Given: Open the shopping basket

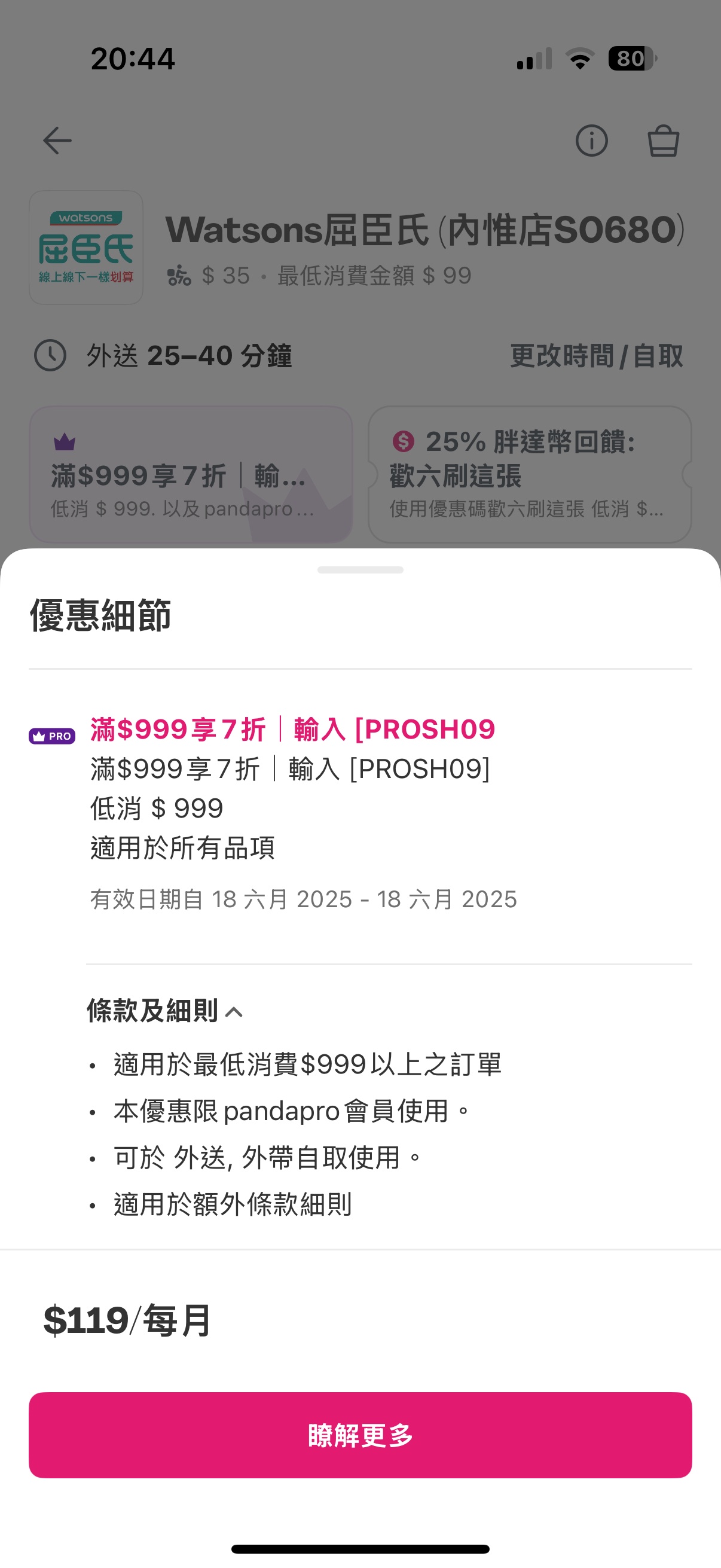Looking at the screenshot, I should (662, 141).
